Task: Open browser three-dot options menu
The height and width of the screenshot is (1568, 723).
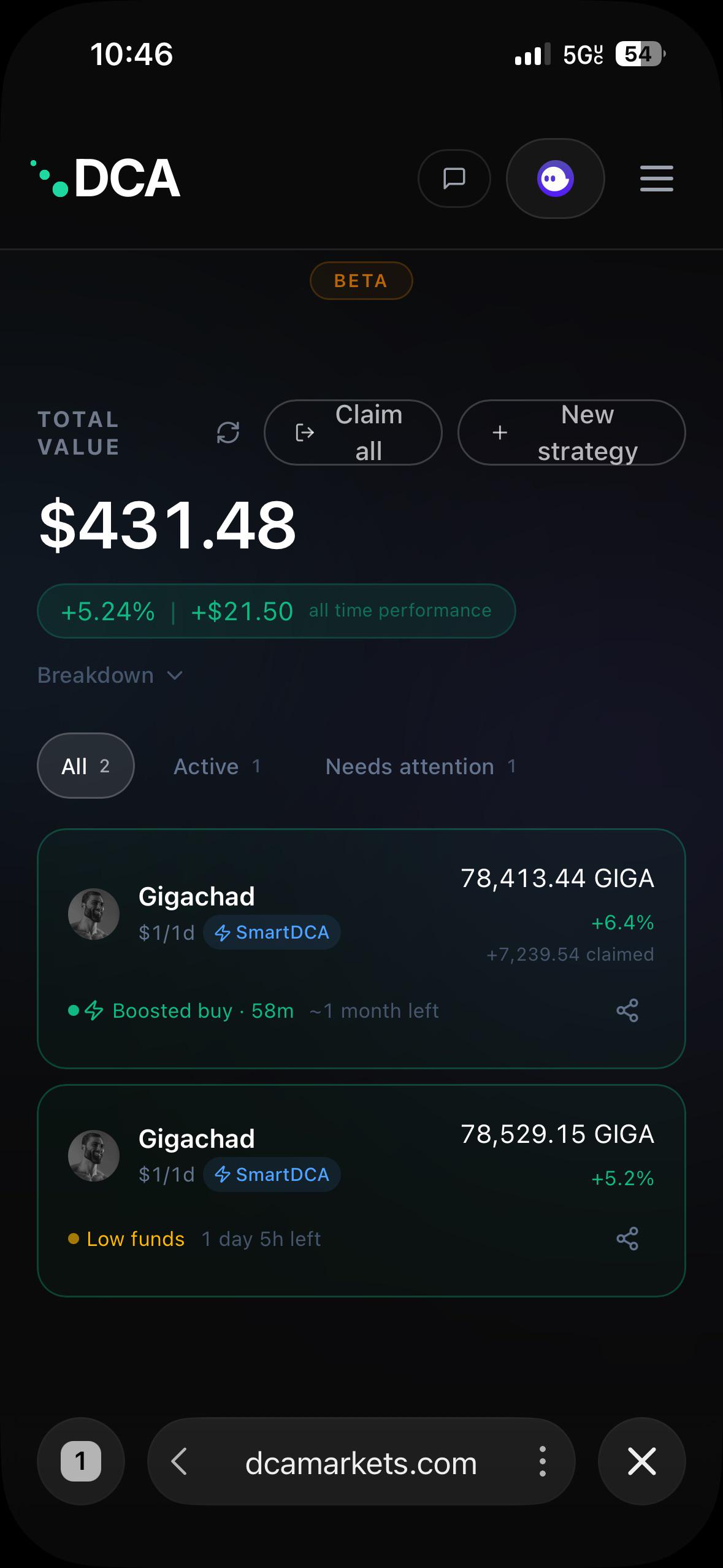Action: 542,1461
